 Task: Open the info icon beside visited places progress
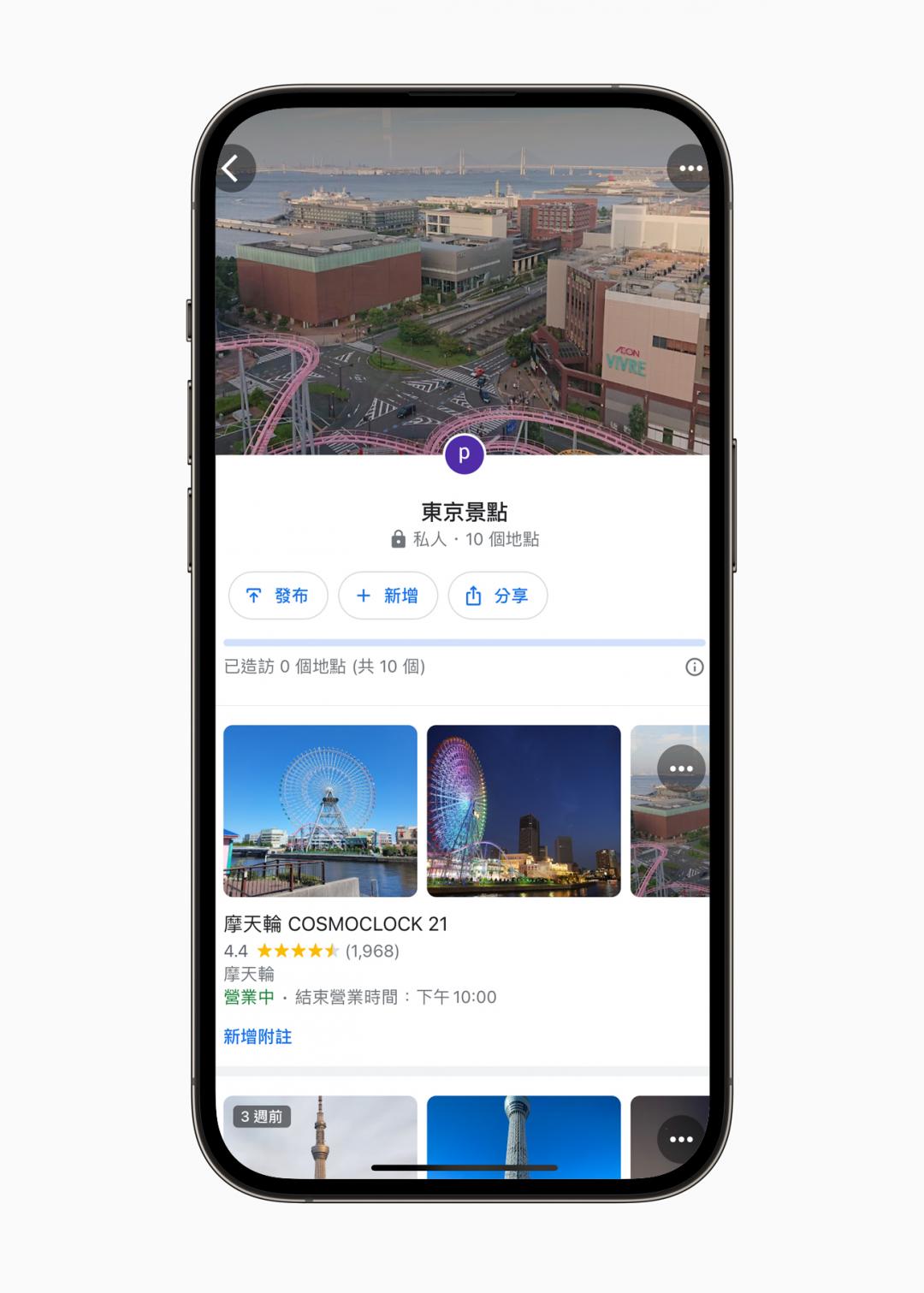tap(695, 667)
